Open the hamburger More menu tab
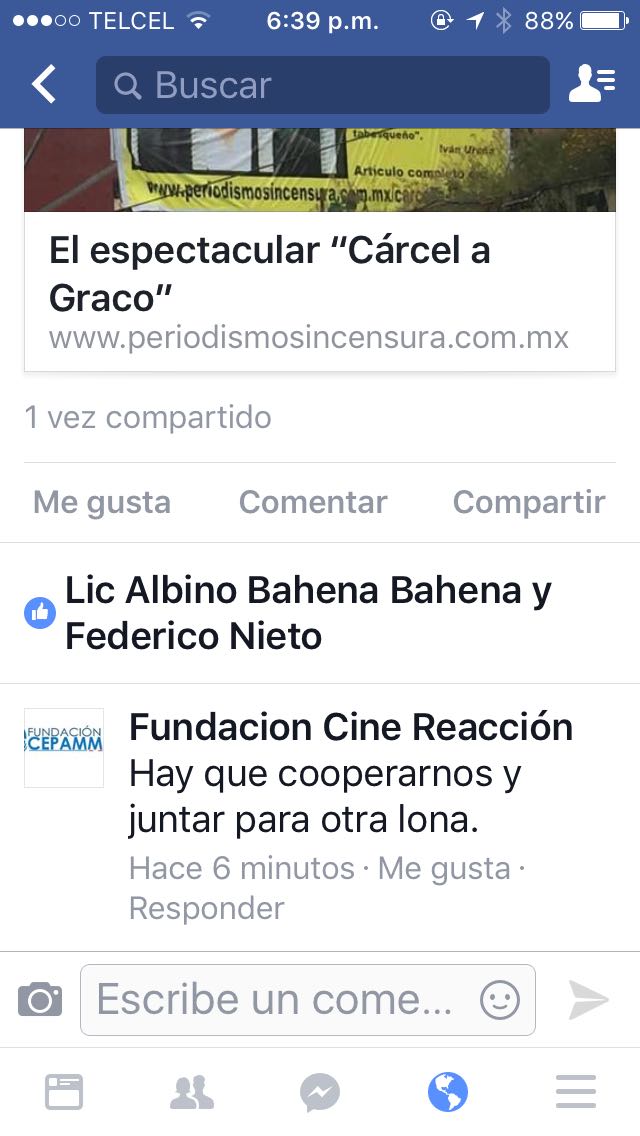This screenshot has height=1136, width=640. pos(576,1092)
